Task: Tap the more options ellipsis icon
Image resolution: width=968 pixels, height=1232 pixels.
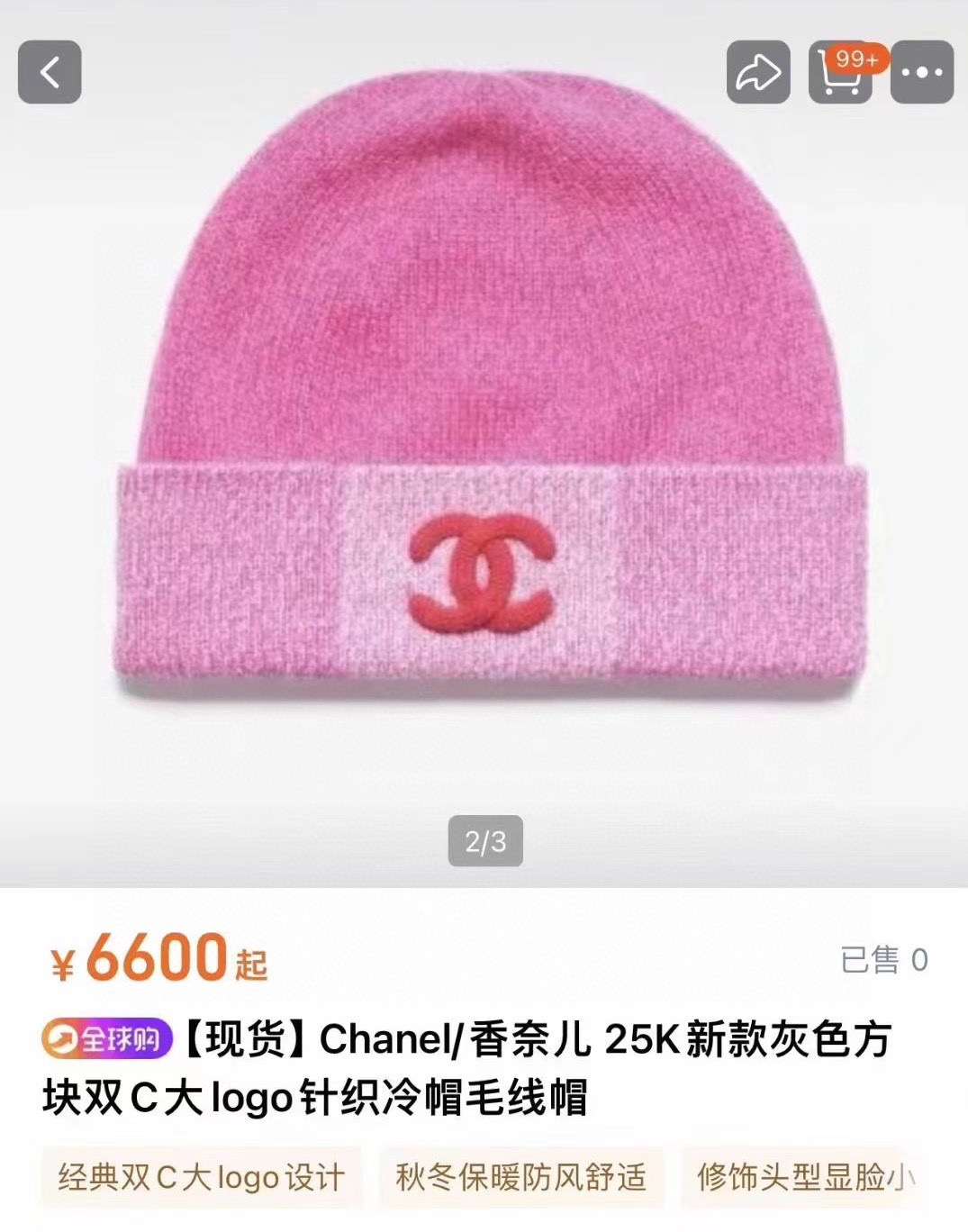Action: 919,74
